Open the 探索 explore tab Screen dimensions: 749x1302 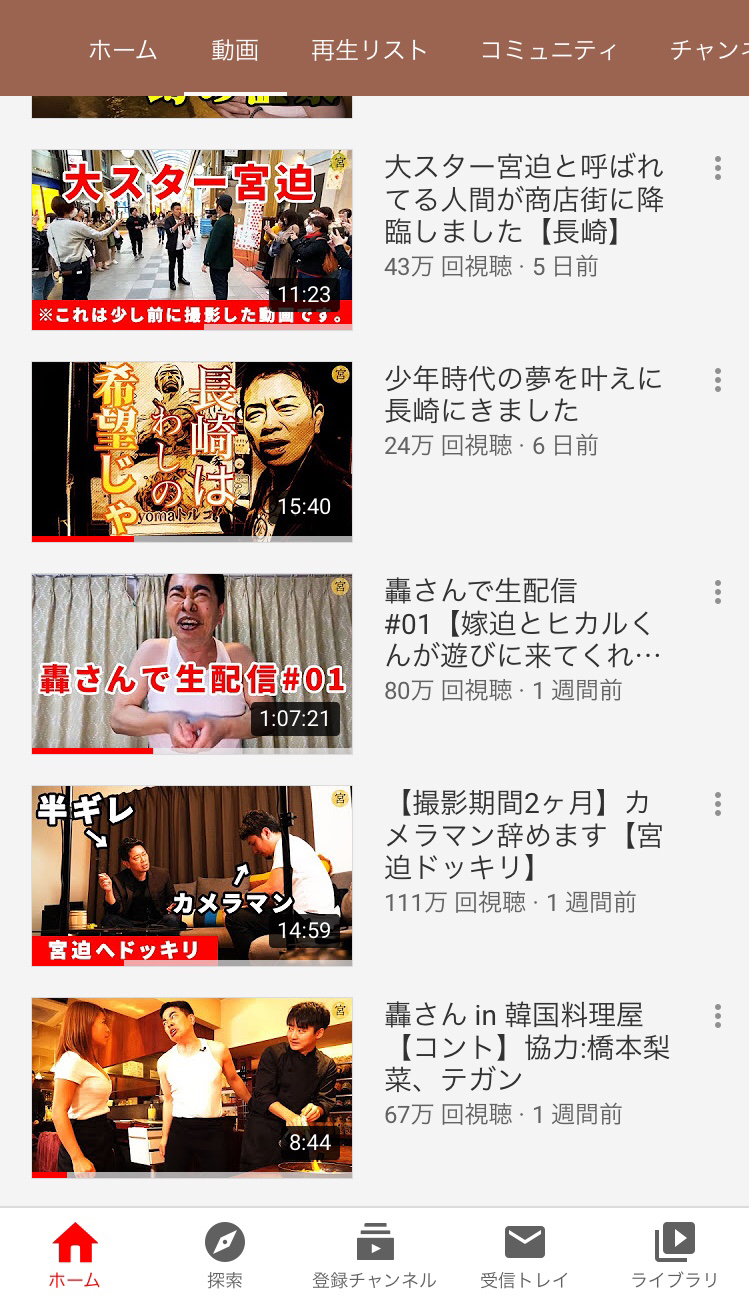[x=225, y=1255]
